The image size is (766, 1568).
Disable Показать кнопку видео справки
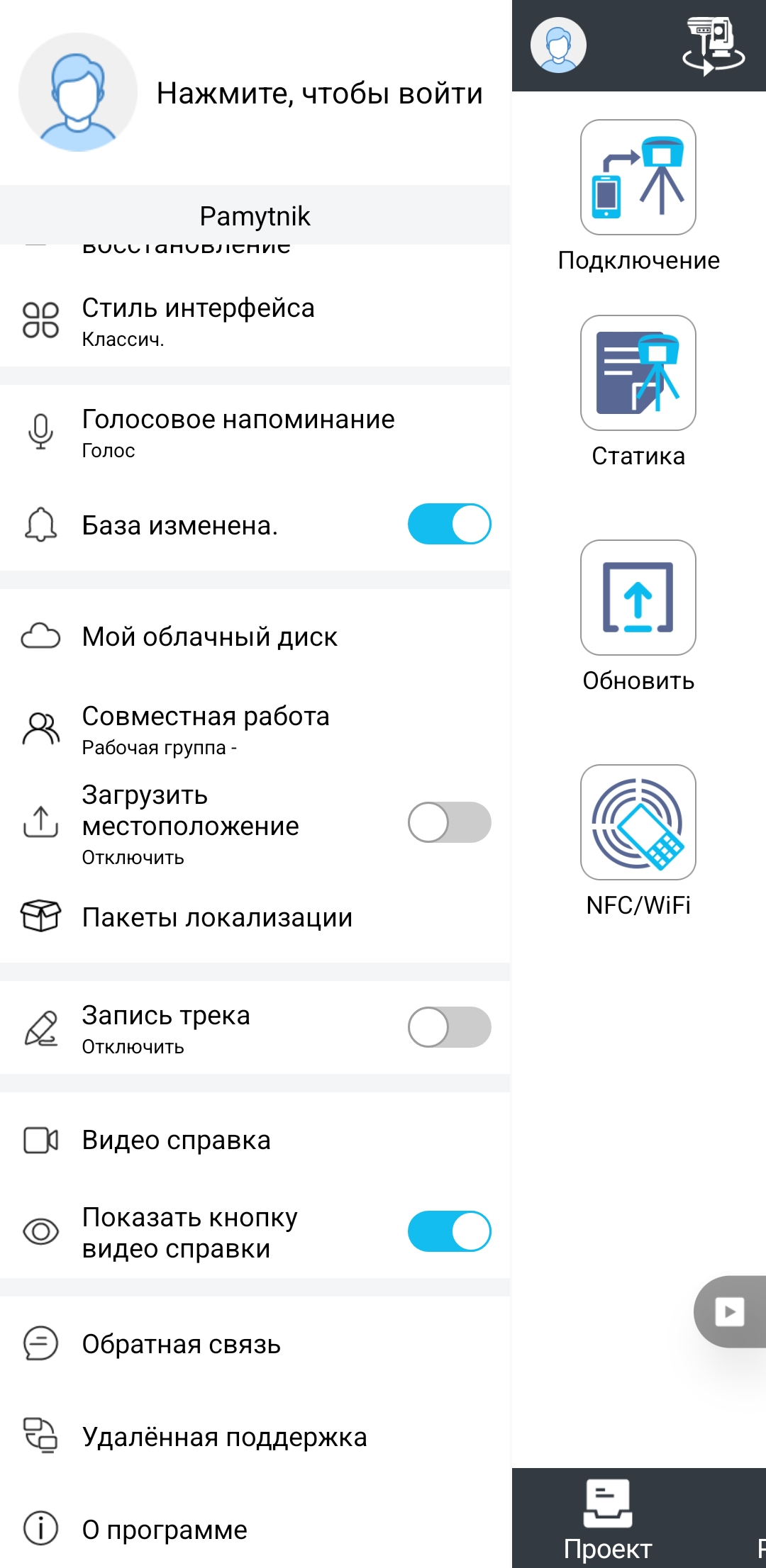coord(449,1232)
